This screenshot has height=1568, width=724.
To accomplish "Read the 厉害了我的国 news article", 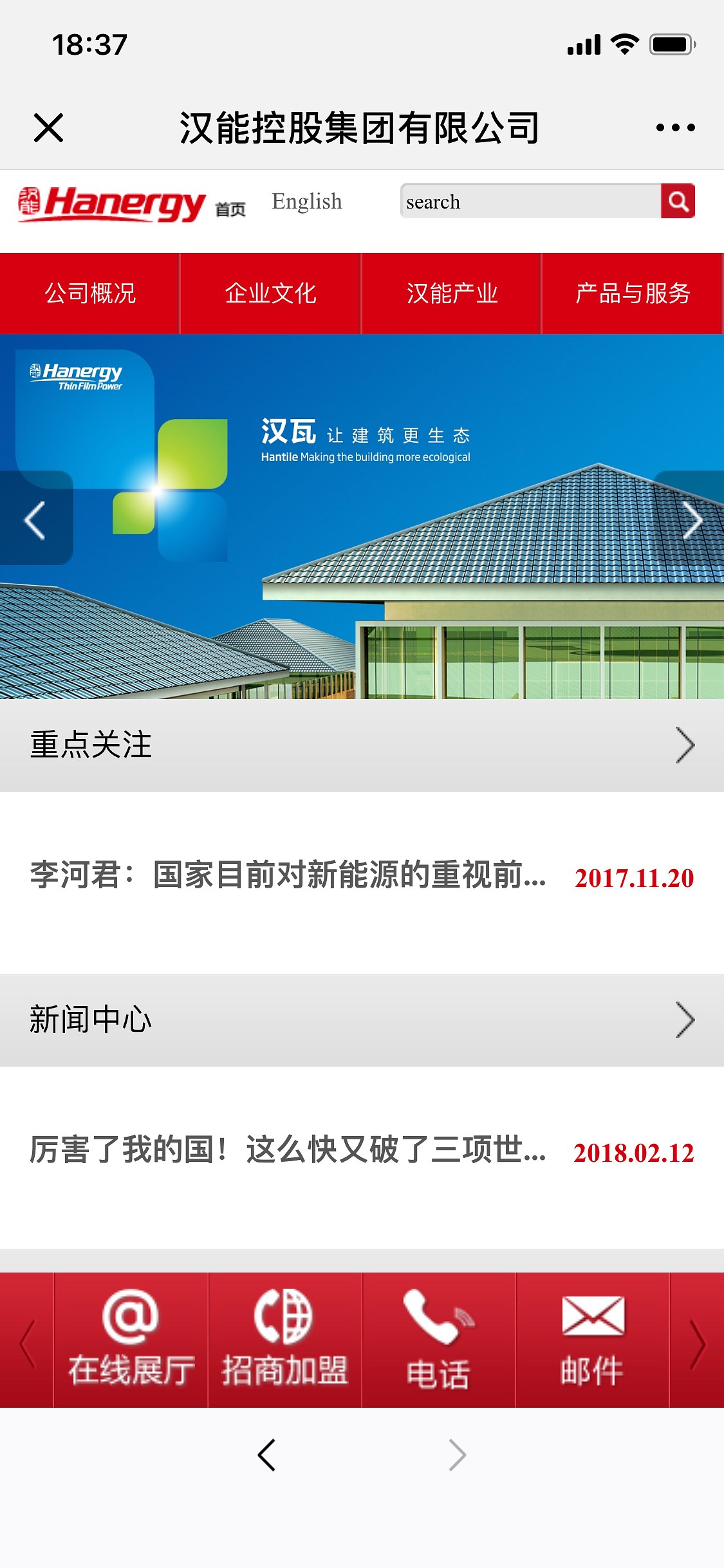I will (x=288, y=1150).
